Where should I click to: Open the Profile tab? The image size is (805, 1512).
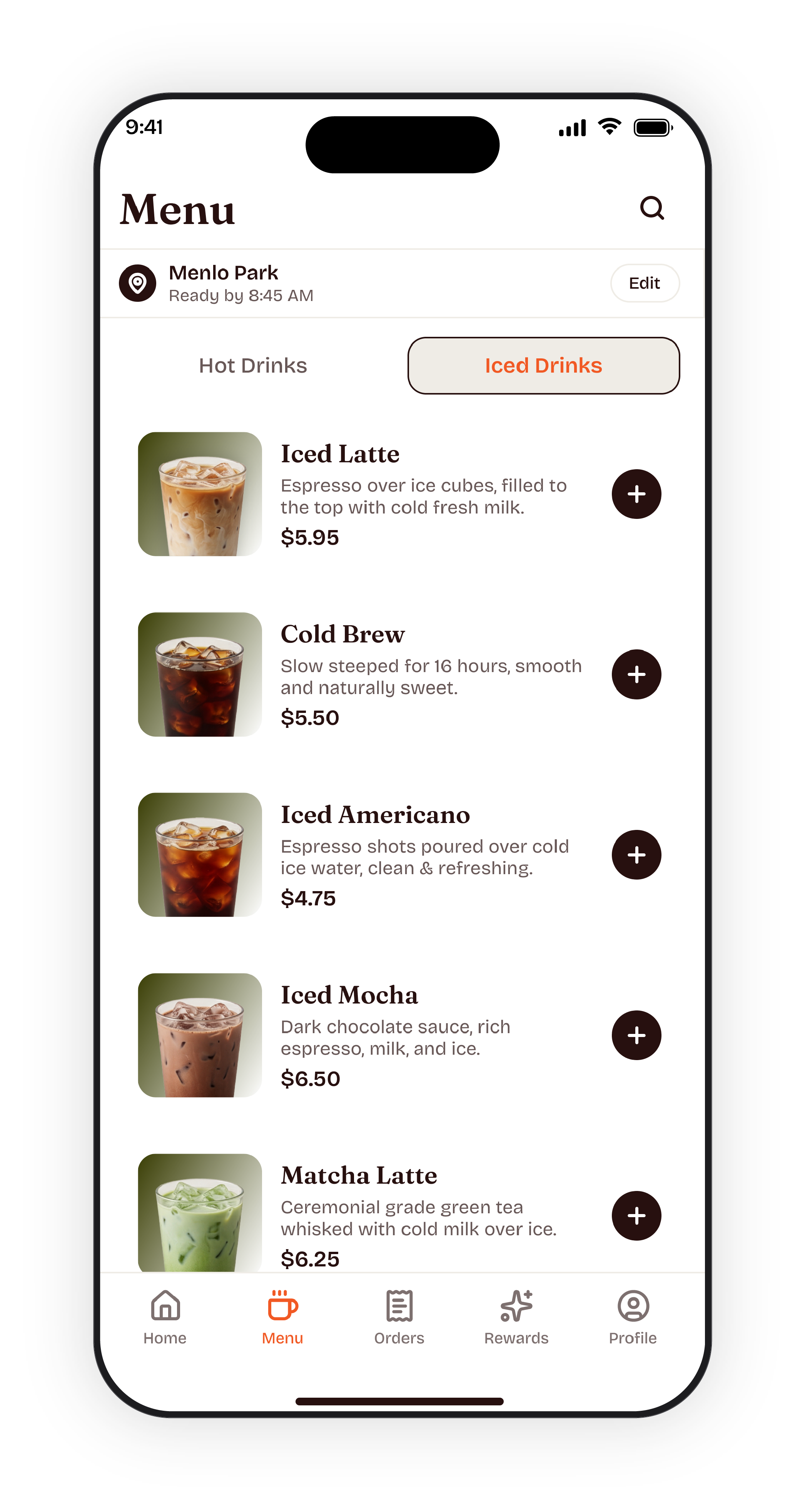click(633, 1317)
